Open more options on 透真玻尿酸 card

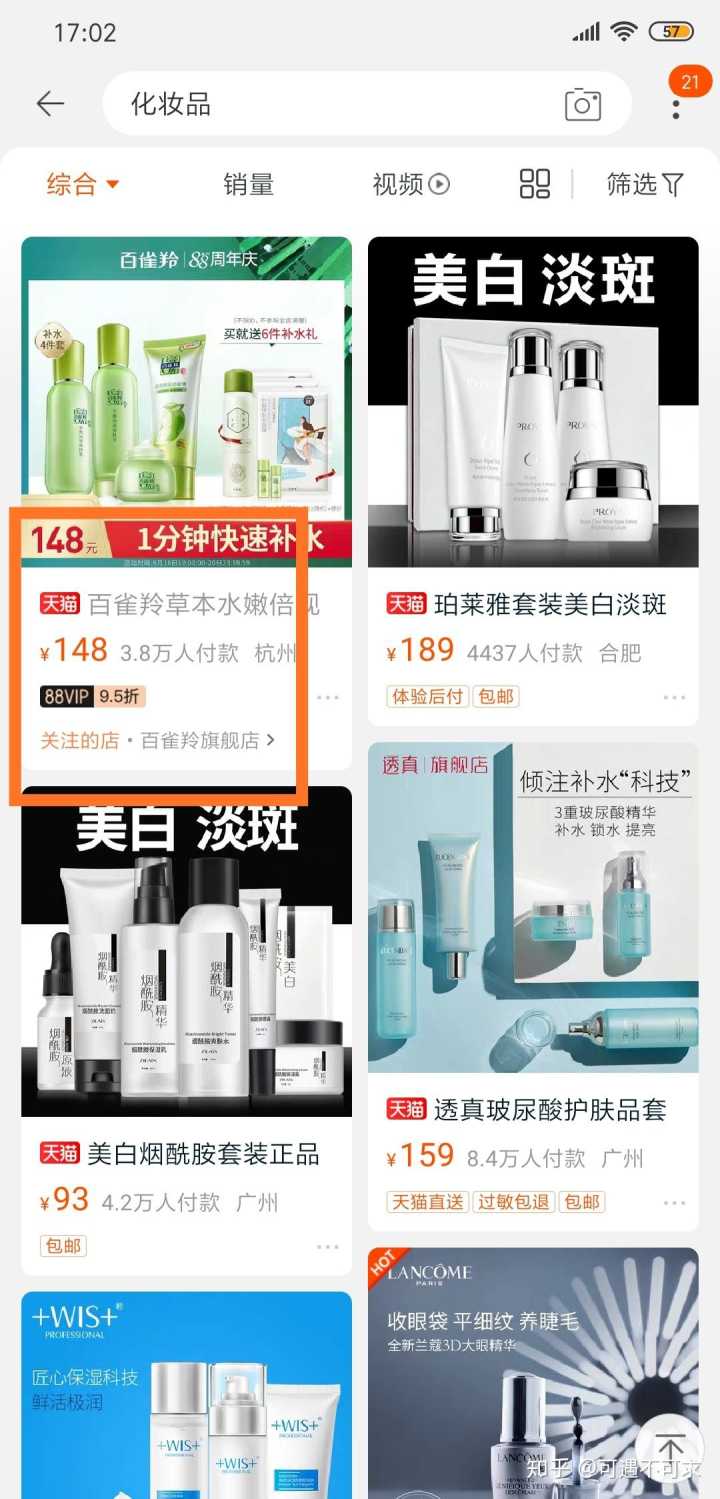(674, 1202)
